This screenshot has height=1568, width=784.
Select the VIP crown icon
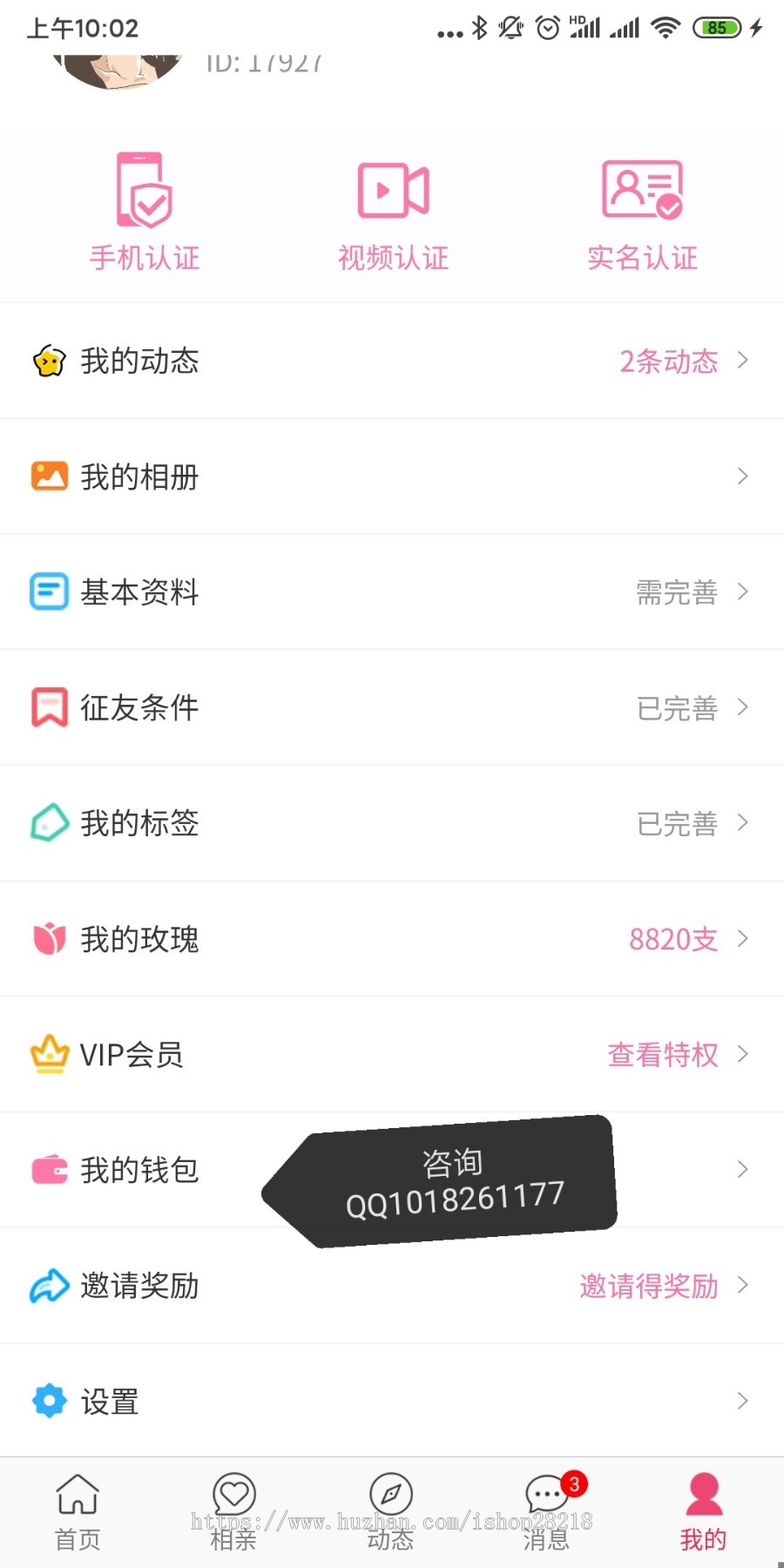[50, 1054]
